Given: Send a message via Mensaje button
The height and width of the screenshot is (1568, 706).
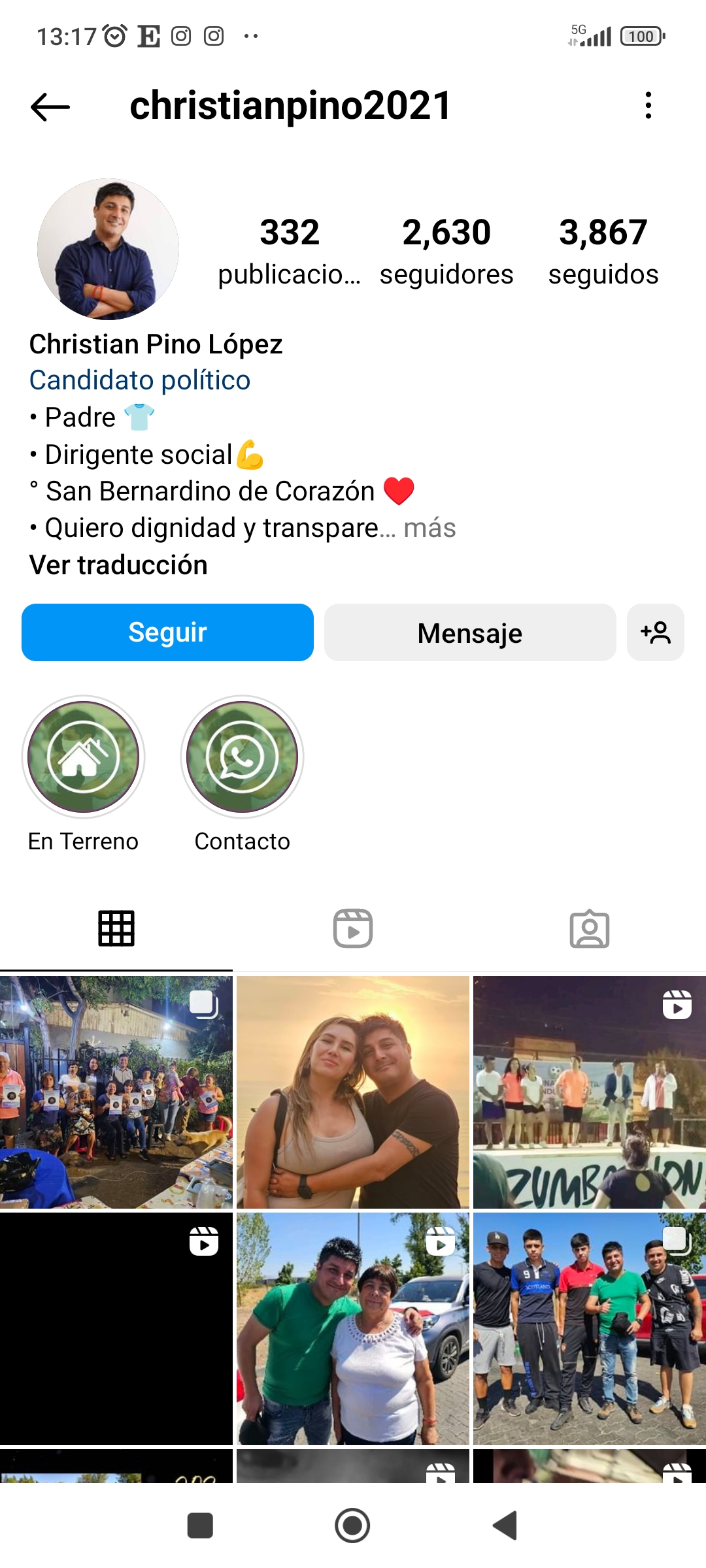Looking at the screenshot, I should tap(470, 632).
